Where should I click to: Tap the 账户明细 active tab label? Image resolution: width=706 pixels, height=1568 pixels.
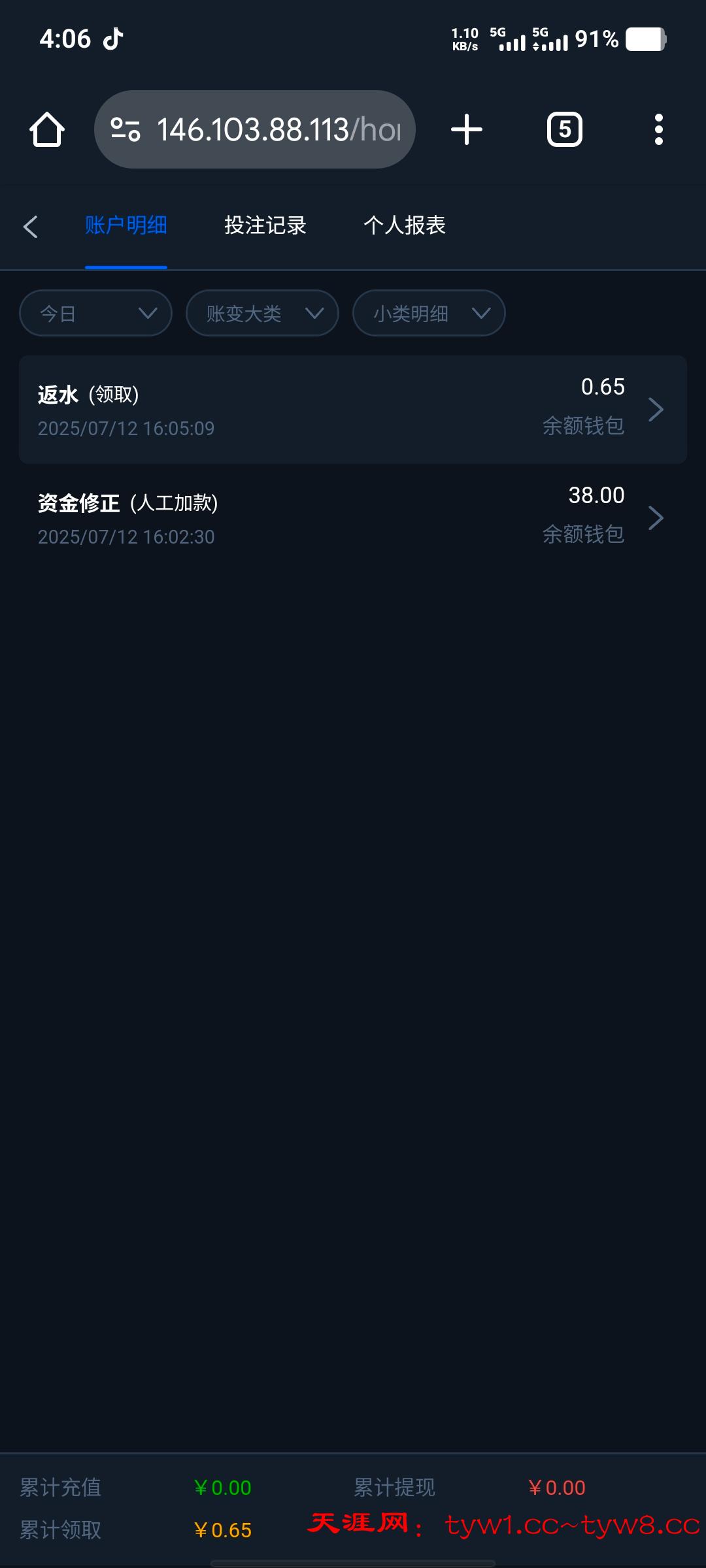(126, 225)
